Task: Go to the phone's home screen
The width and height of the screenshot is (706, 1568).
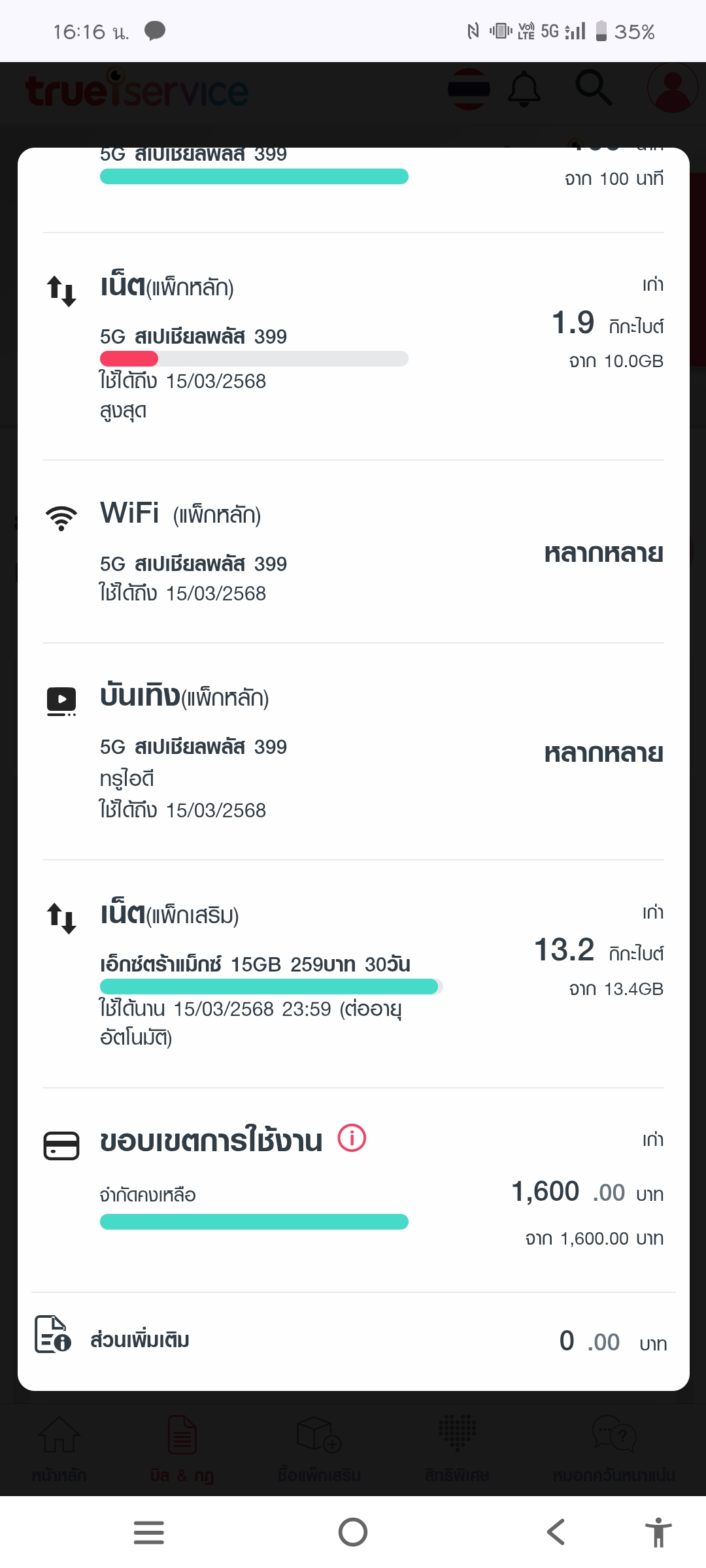Action: pos(353,1531)
